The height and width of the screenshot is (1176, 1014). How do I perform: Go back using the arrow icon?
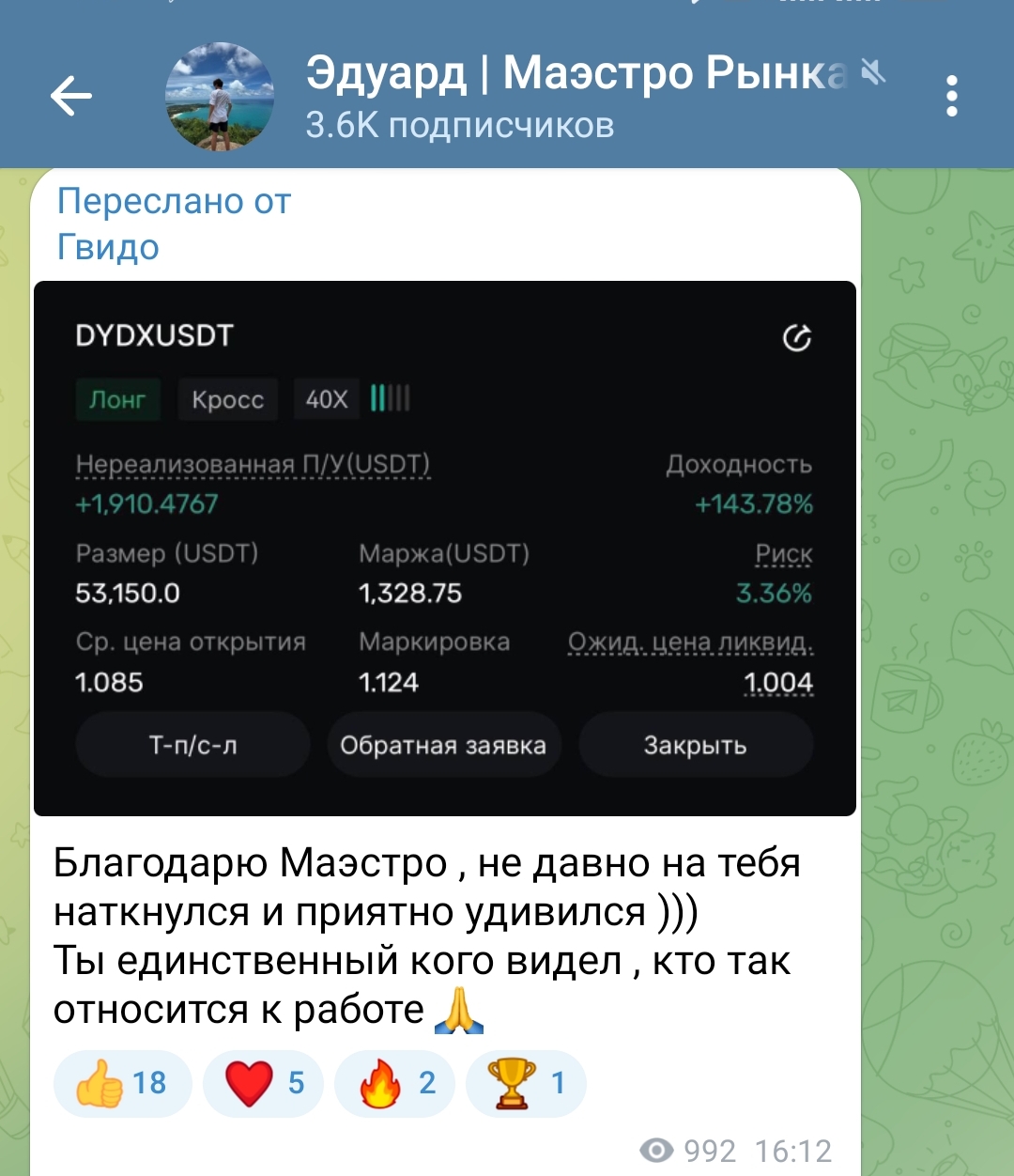71,96
